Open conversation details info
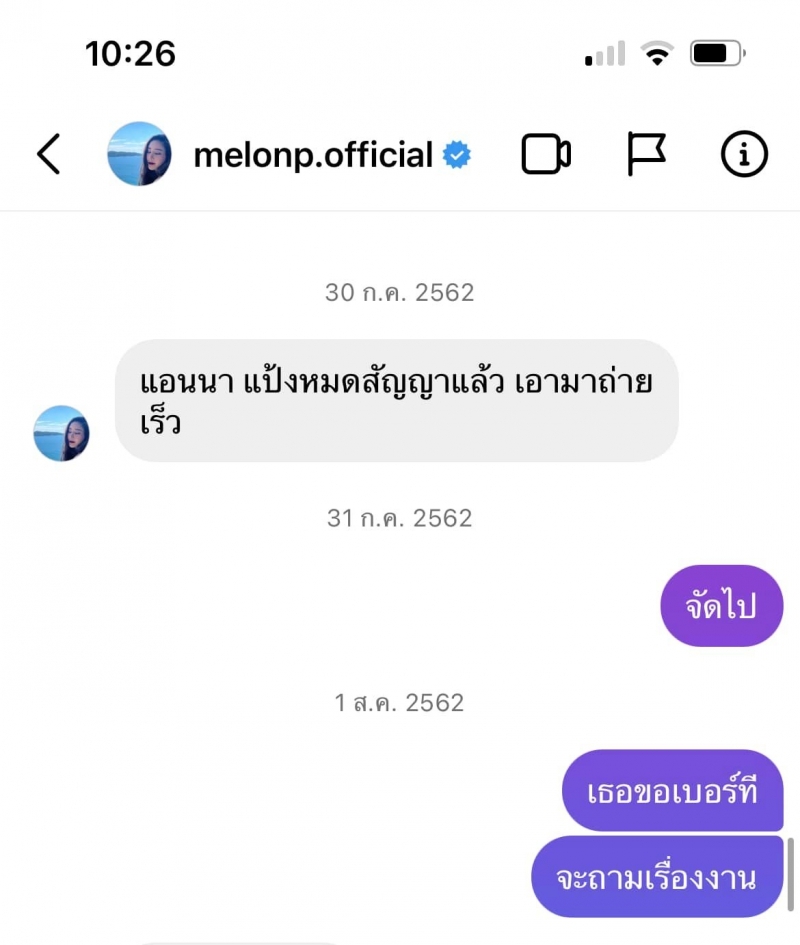The width and height of the screenshot is (800, 945). click(x=744, y=154)
